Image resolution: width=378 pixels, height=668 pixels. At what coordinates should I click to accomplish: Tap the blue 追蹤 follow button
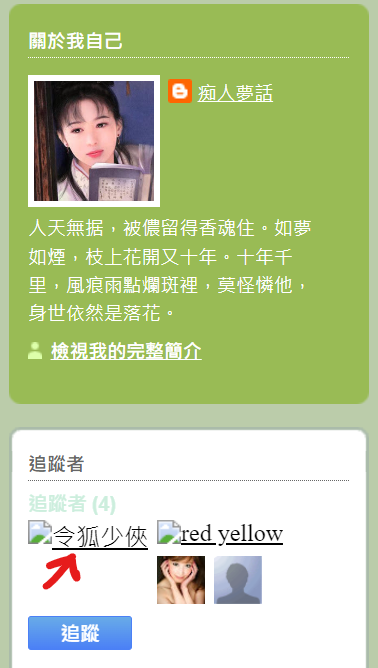[x=80, y=633]
